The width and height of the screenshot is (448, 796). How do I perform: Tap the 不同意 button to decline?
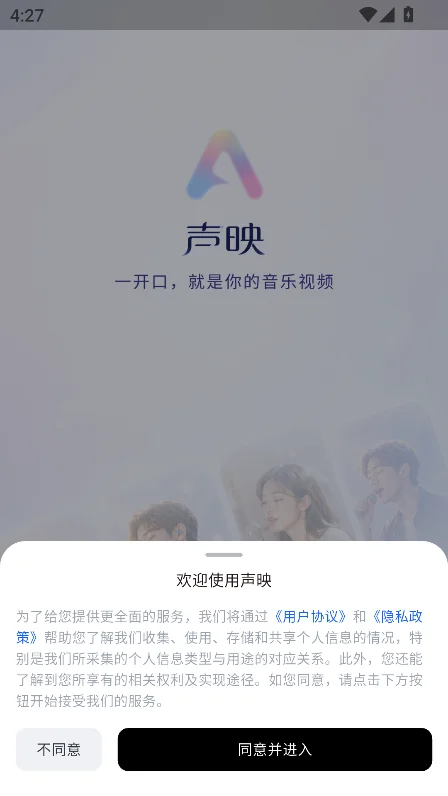pos(59,749)
